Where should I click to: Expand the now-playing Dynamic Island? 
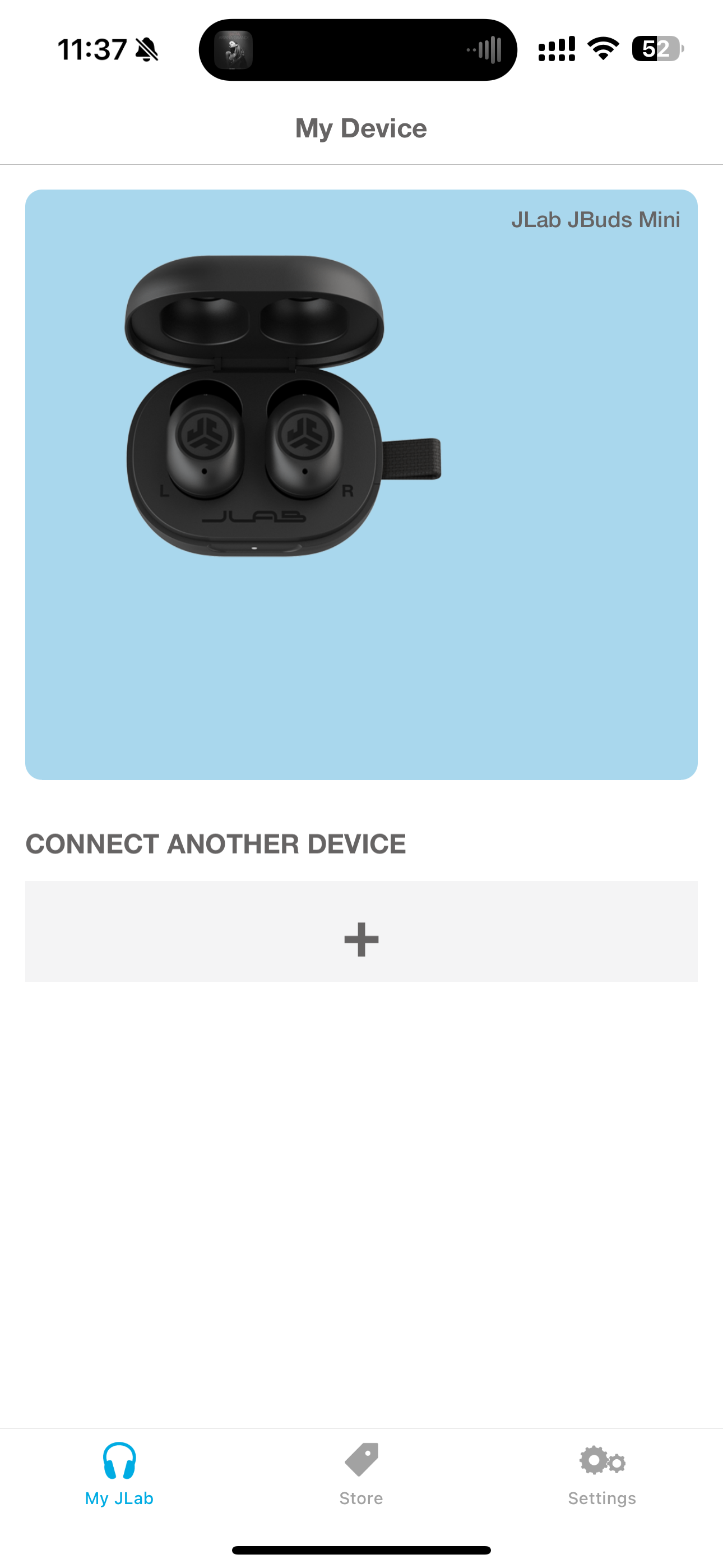358,49
